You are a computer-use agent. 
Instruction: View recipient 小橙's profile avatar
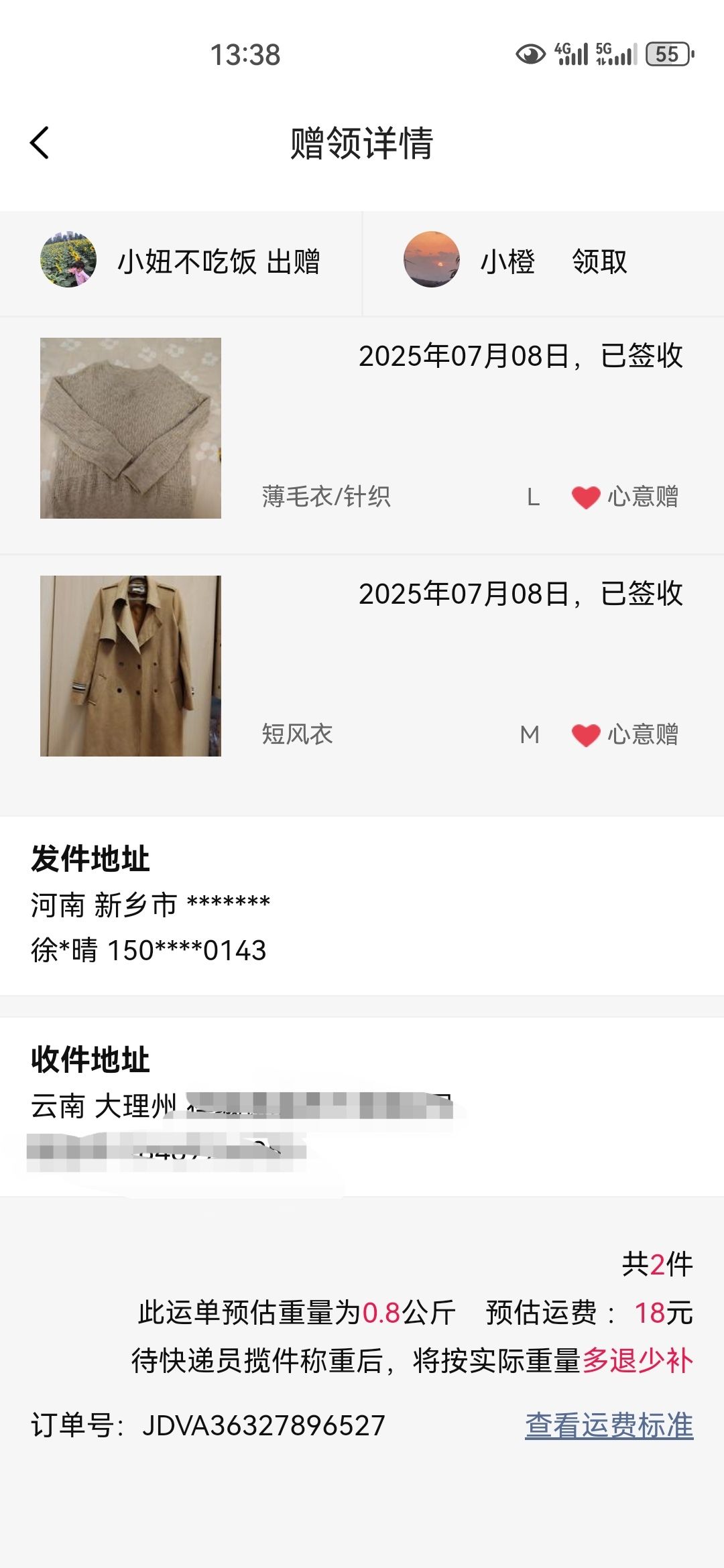coord(432,261)
